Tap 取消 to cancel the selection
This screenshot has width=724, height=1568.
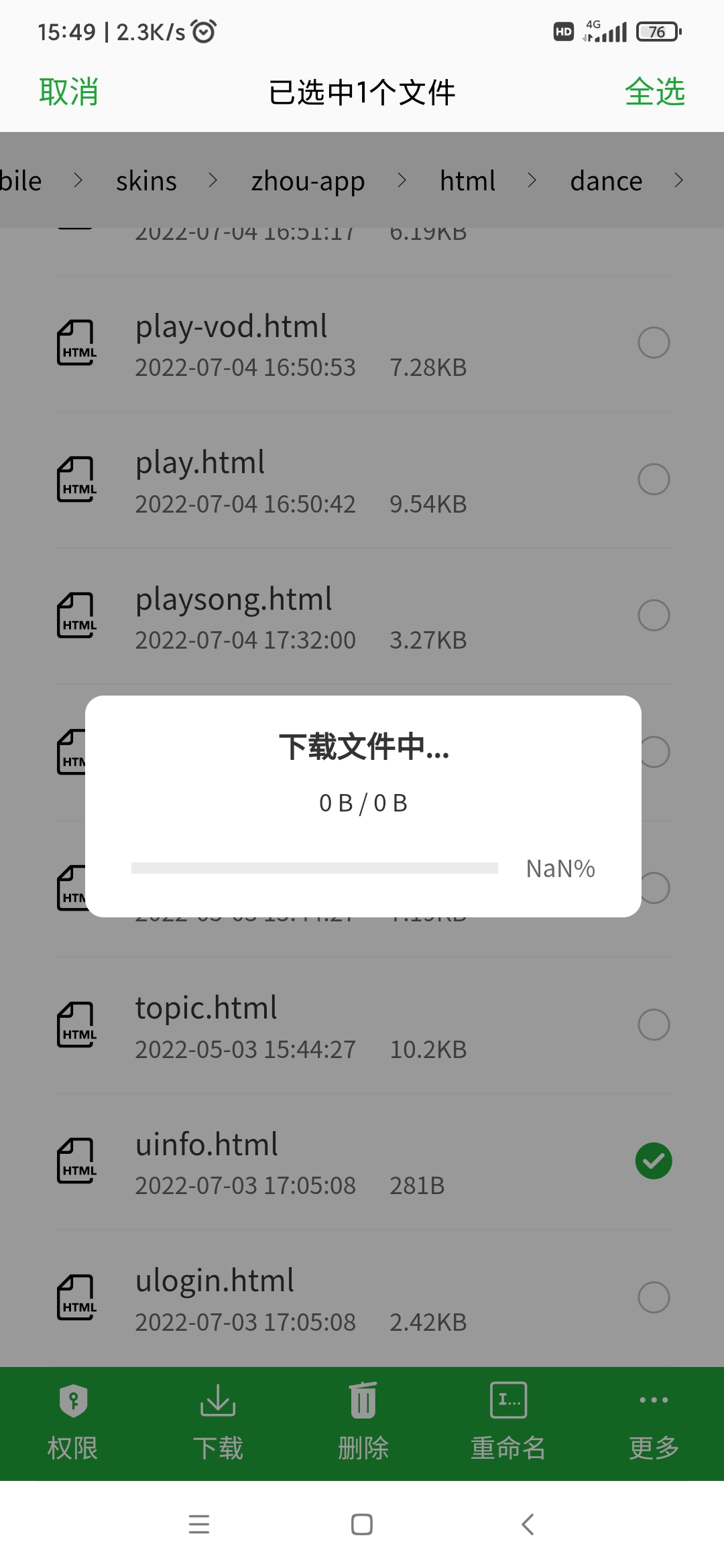(x=69, y=92)
